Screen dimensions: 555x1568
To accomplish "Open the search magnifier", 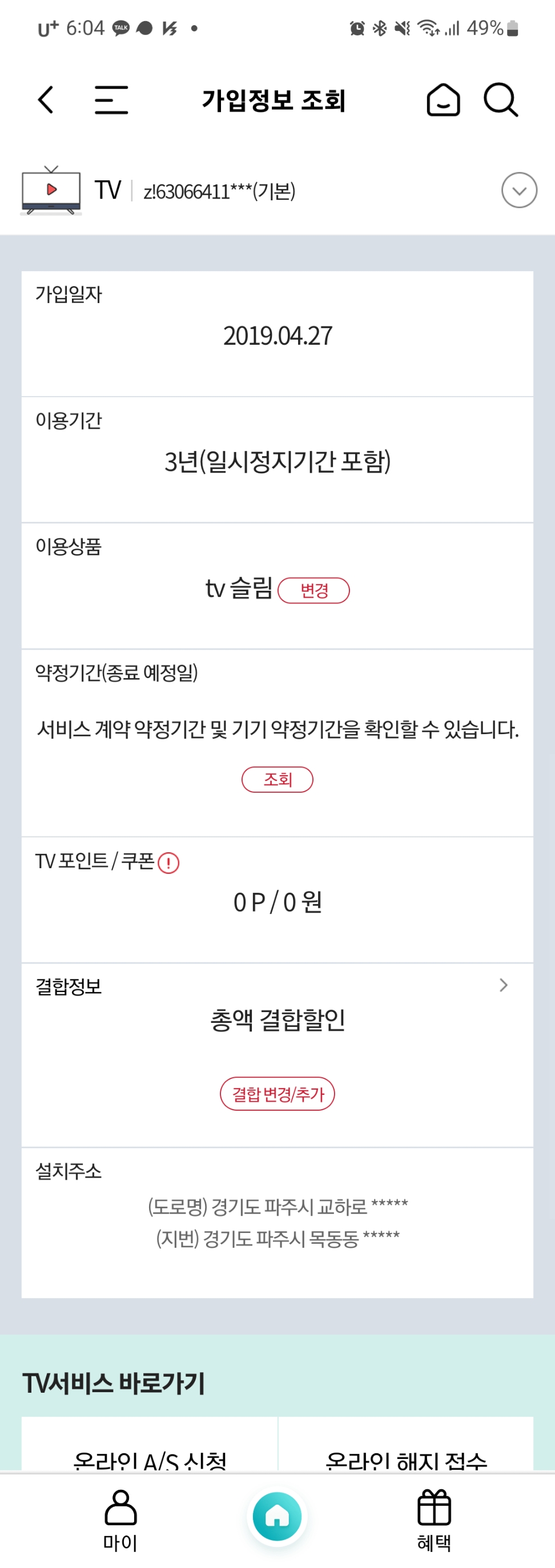I will click(x=501, y=100).
